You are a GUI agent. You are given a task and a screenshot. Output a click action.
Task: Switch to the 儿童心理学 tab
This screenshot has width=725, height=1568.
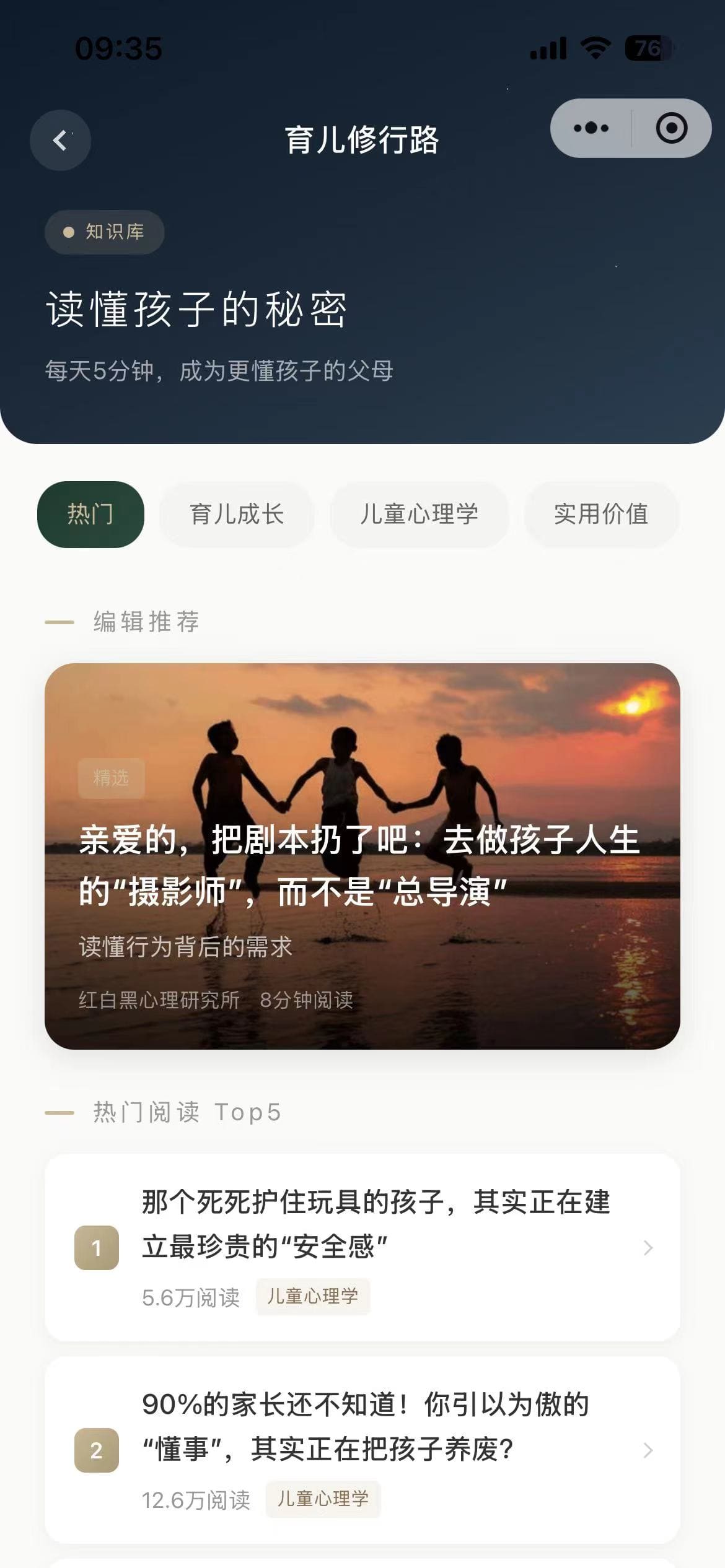click(x=419, y=515)
